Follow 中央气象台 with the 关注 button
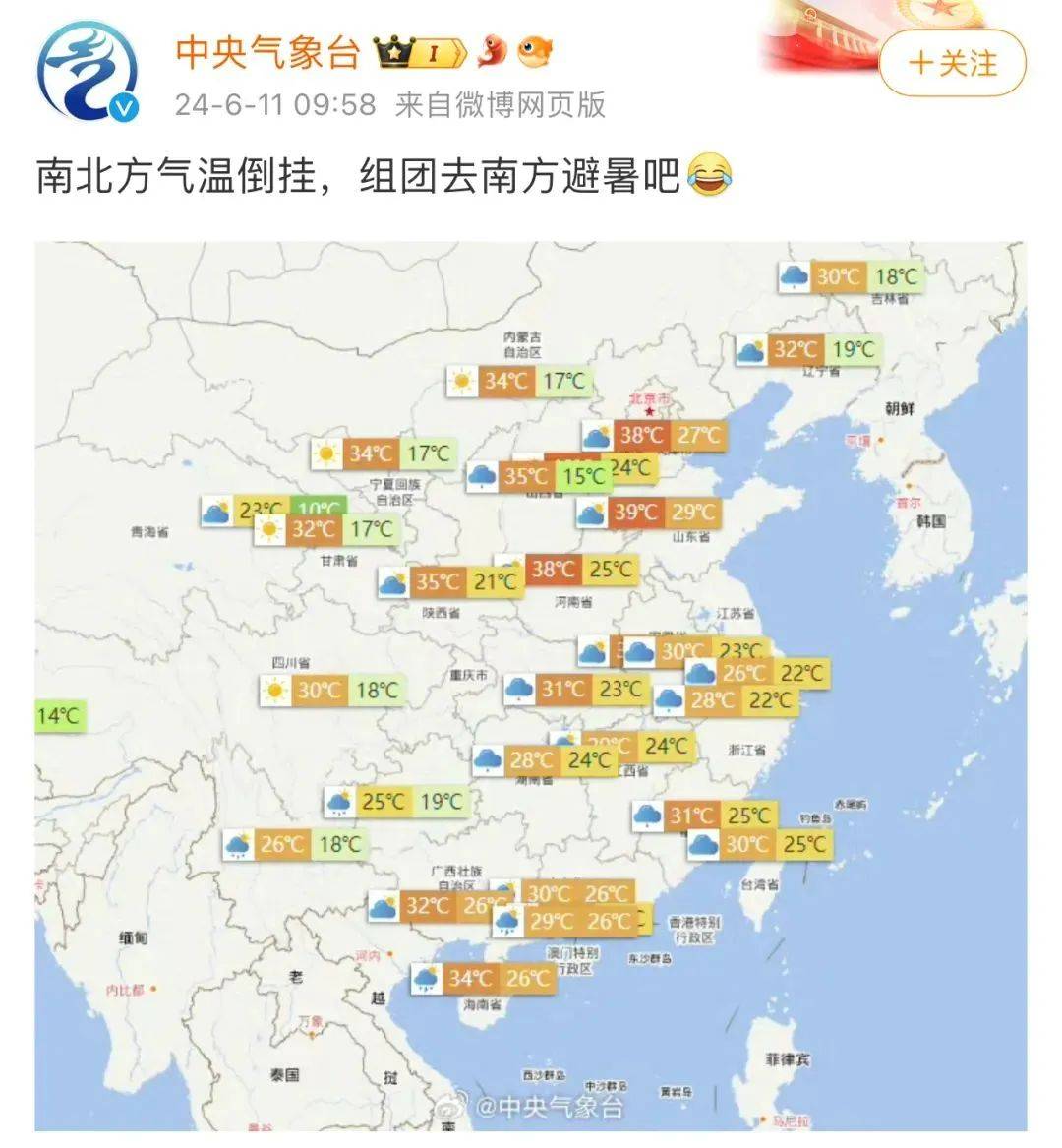 952,64
